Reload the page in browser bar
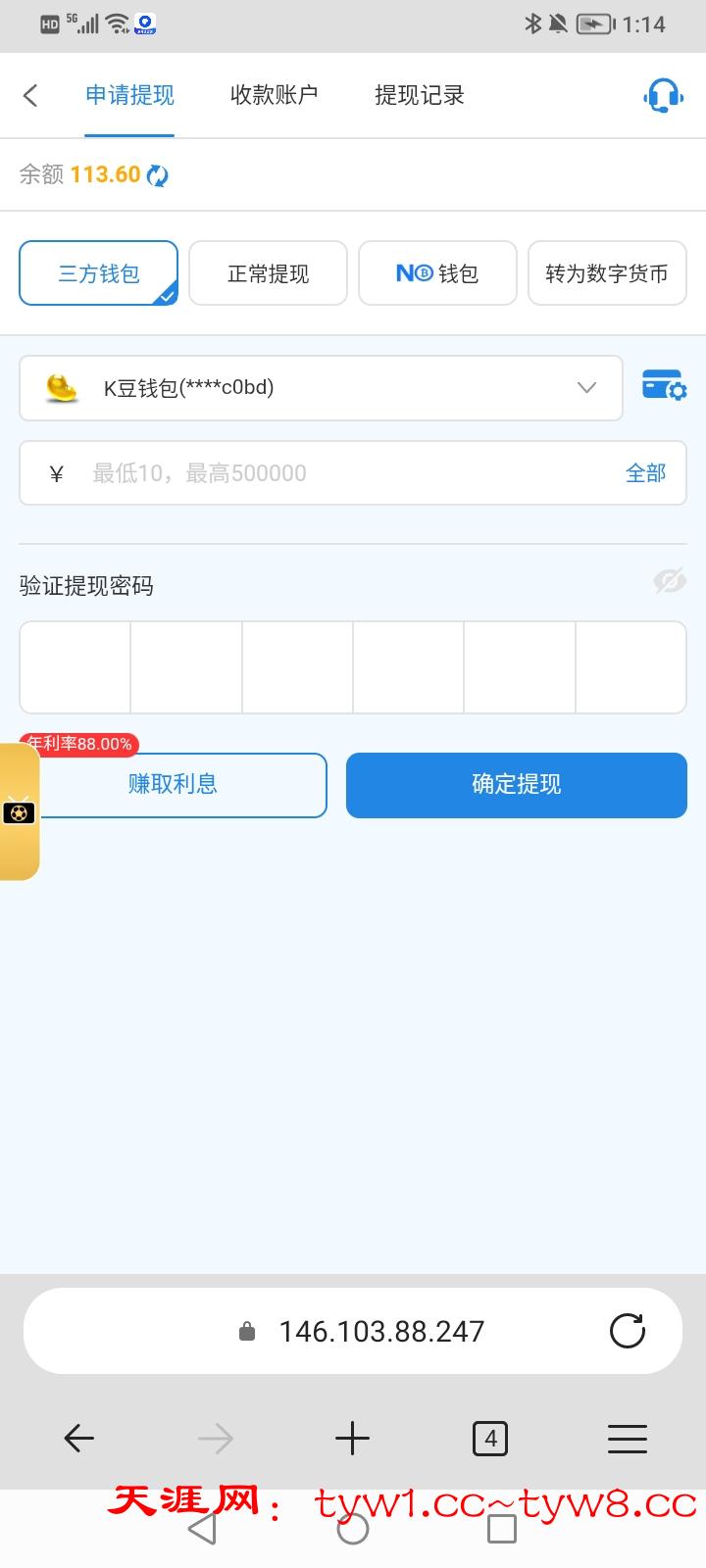 [x=627, y=1331]
